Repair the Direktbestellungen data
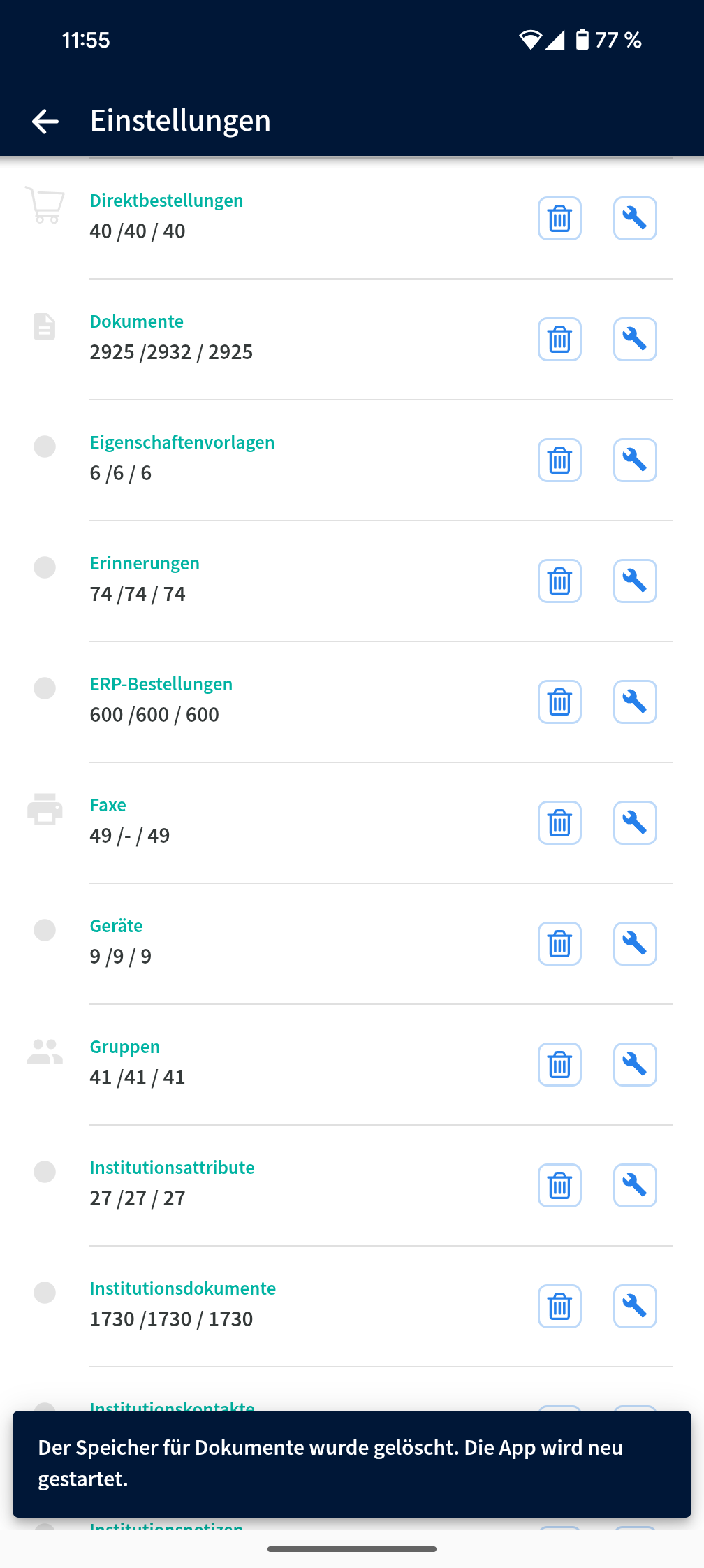 click(635, 219)
